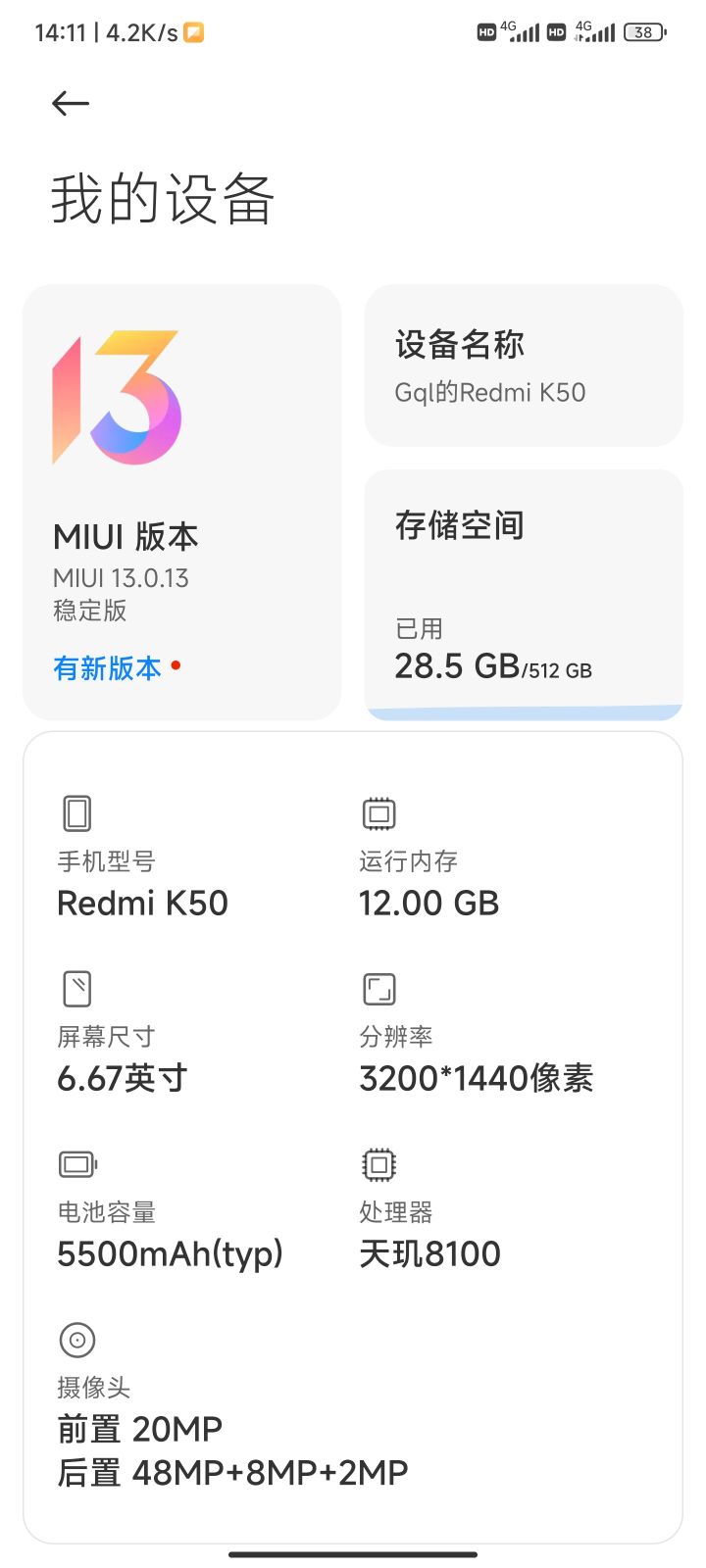This screenshot has height=1568, width=706.
Task: Tap the 天玑8100 processor text
Action: [429, 1253]
